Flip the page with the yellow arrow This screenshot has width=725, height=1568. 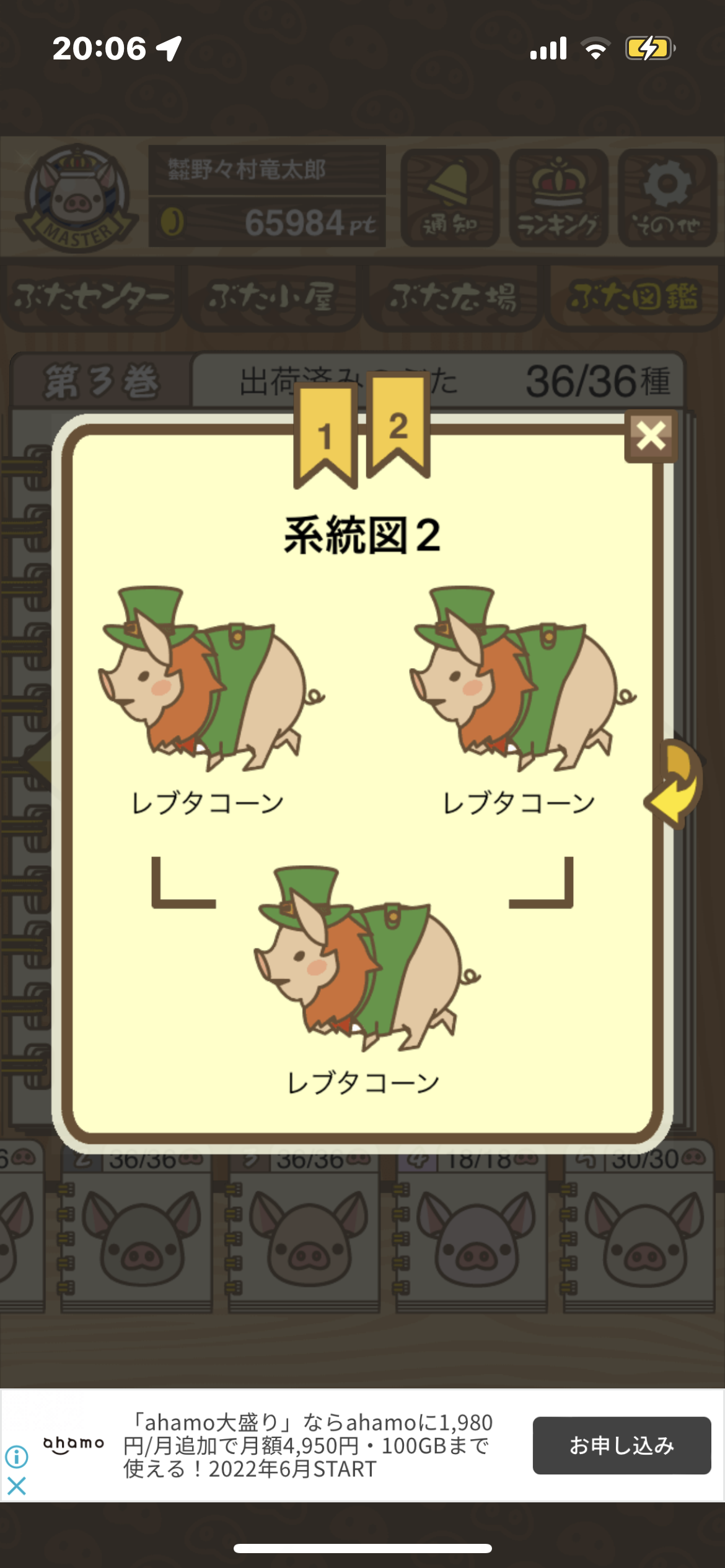click(674, 783)
